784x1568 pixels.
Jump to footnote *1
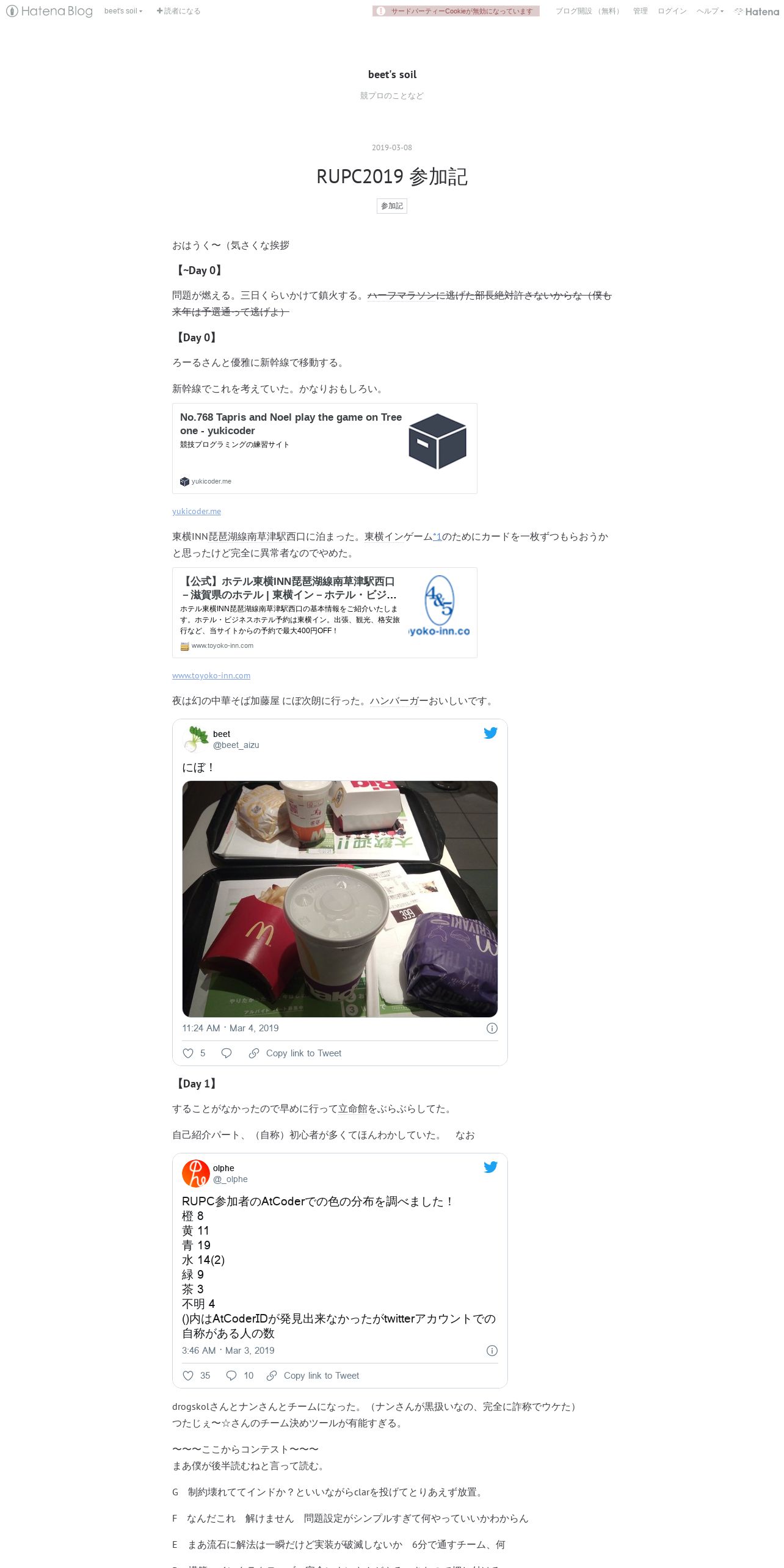[437, 536]
